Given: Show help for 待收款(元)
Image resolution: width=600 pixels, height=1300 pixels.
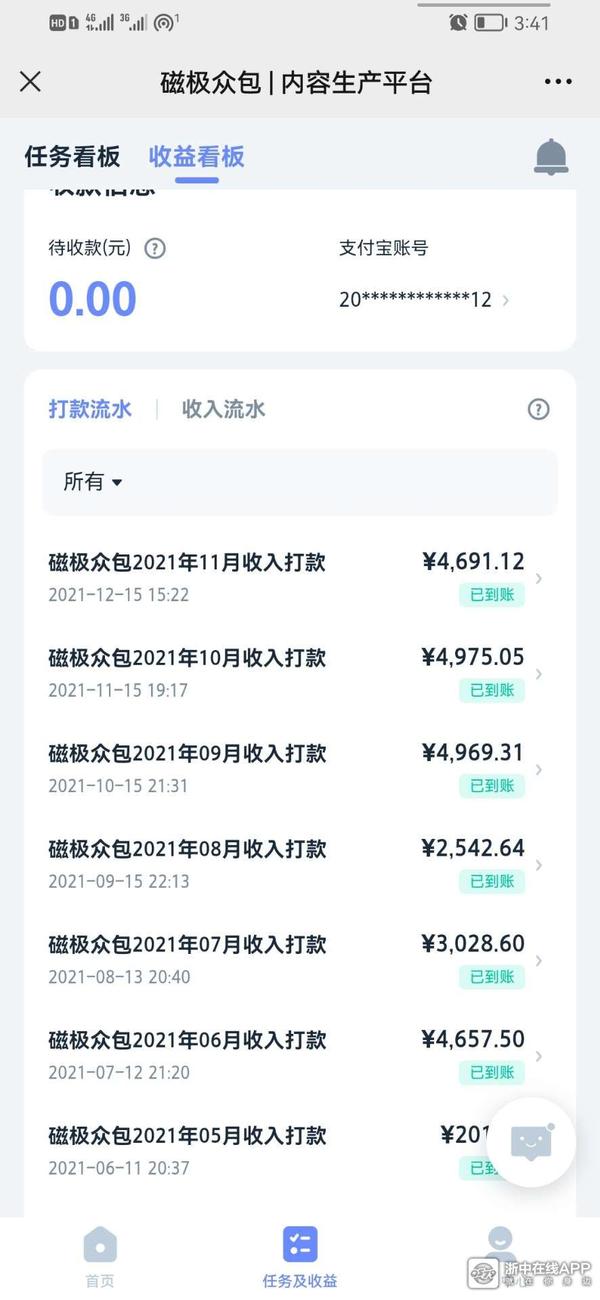Looking at the screenshot, I should pyautogui.click(x=155, y=248).
